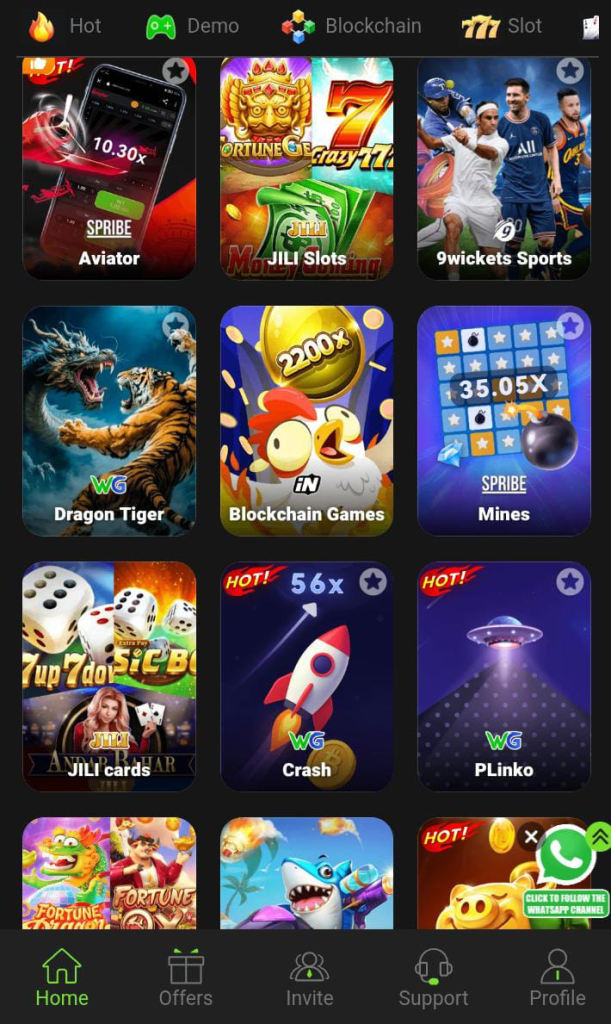Open the Blockchain Games tile
611x1024 pixels.
(x=306, y=420)
